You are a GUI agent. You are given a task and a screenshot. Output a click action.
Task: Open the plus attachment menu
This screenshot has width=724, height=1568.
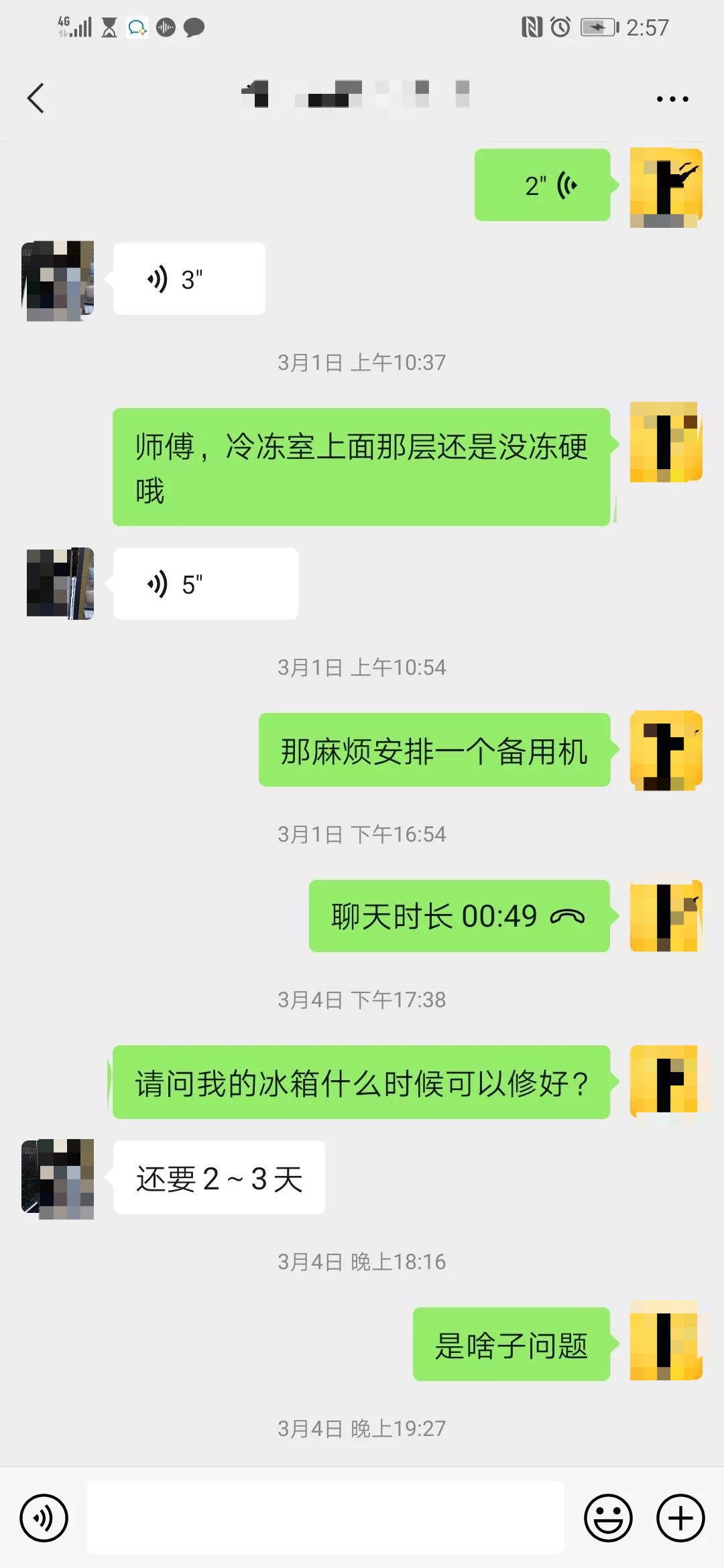tap(680, 1518)
